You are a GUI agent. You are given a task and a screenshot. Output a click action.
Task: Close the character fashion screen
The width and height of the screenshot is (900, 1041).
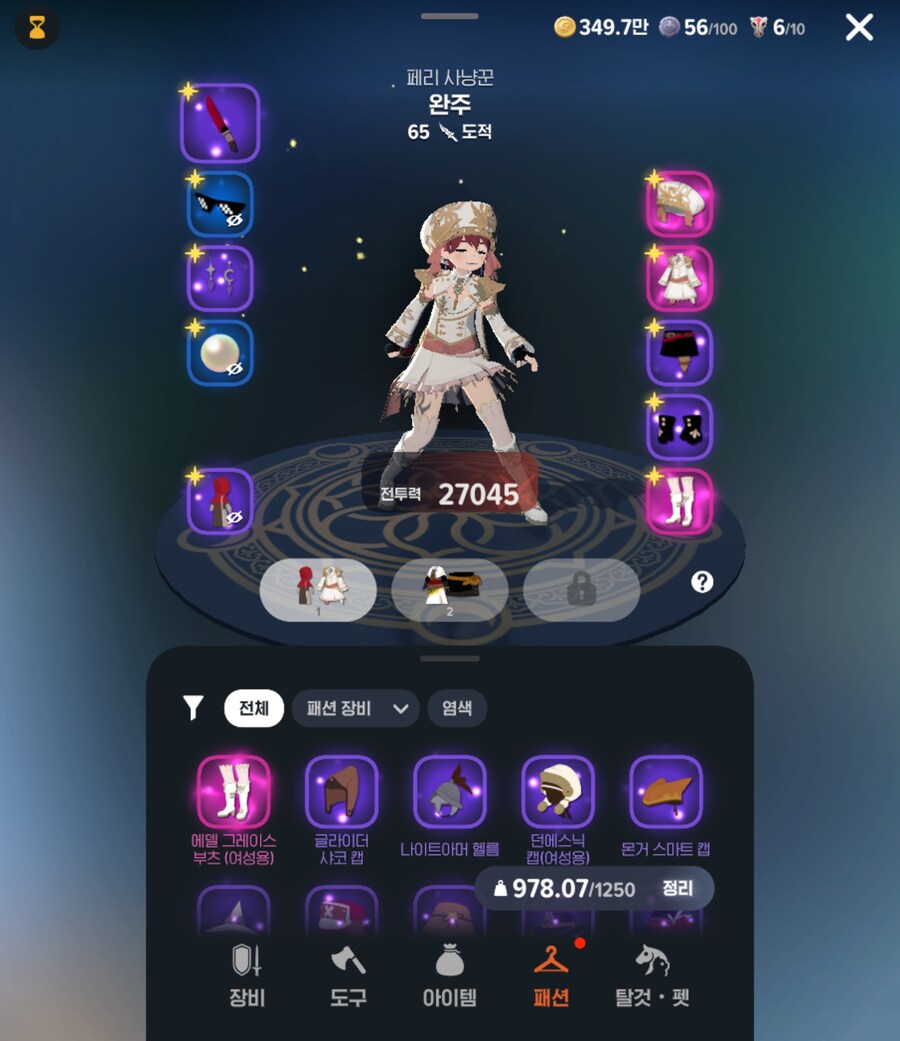pos(859,28)
